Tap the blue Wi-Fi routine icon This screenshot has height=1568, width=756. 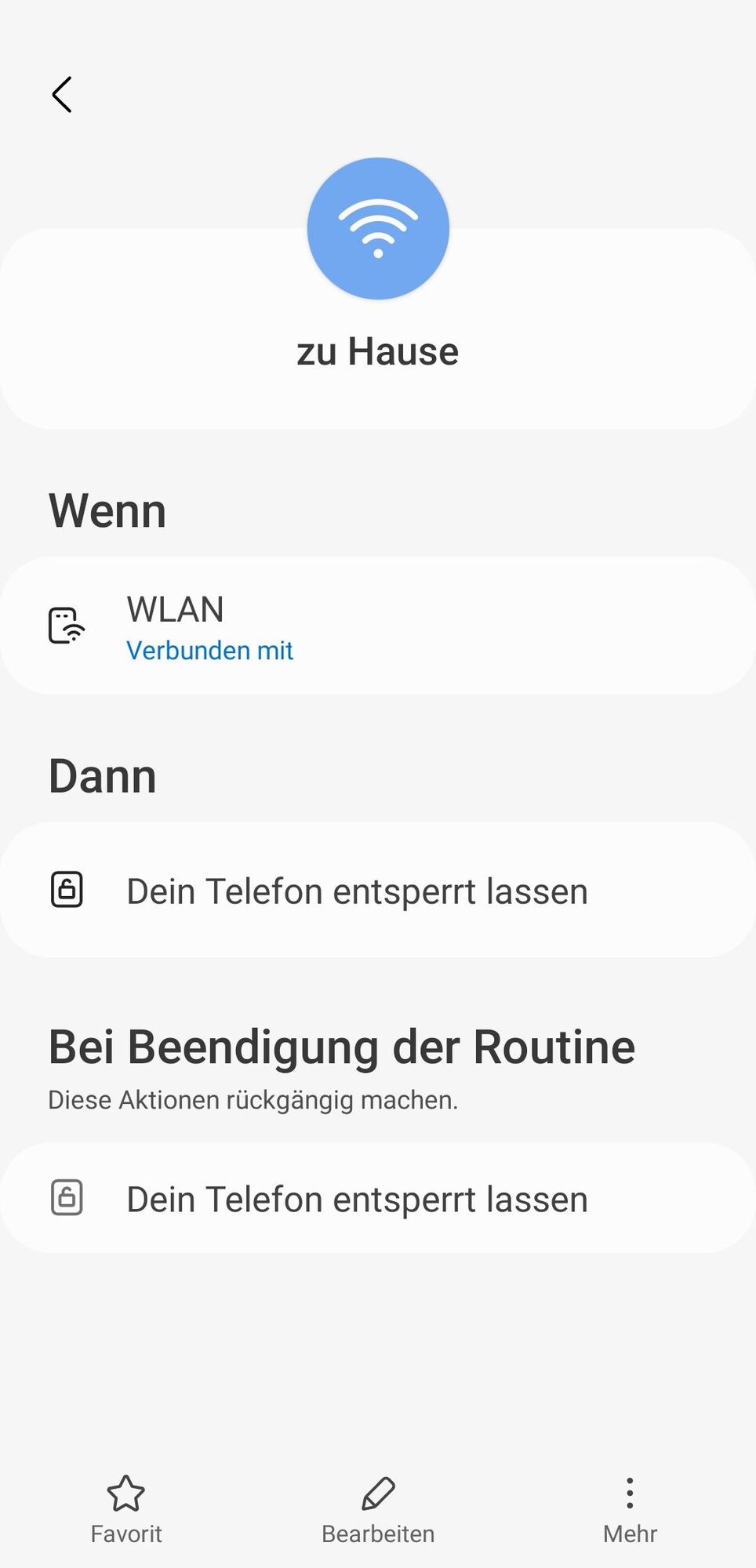[378, 228]
